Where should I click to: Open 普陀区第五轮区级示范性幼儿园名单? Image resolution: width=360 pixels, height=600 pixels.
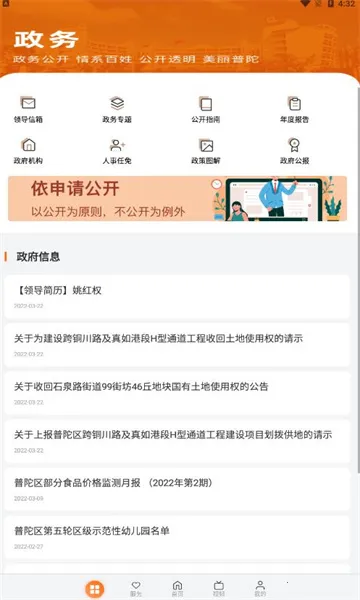pyautogui.click(x=177, y=538)
